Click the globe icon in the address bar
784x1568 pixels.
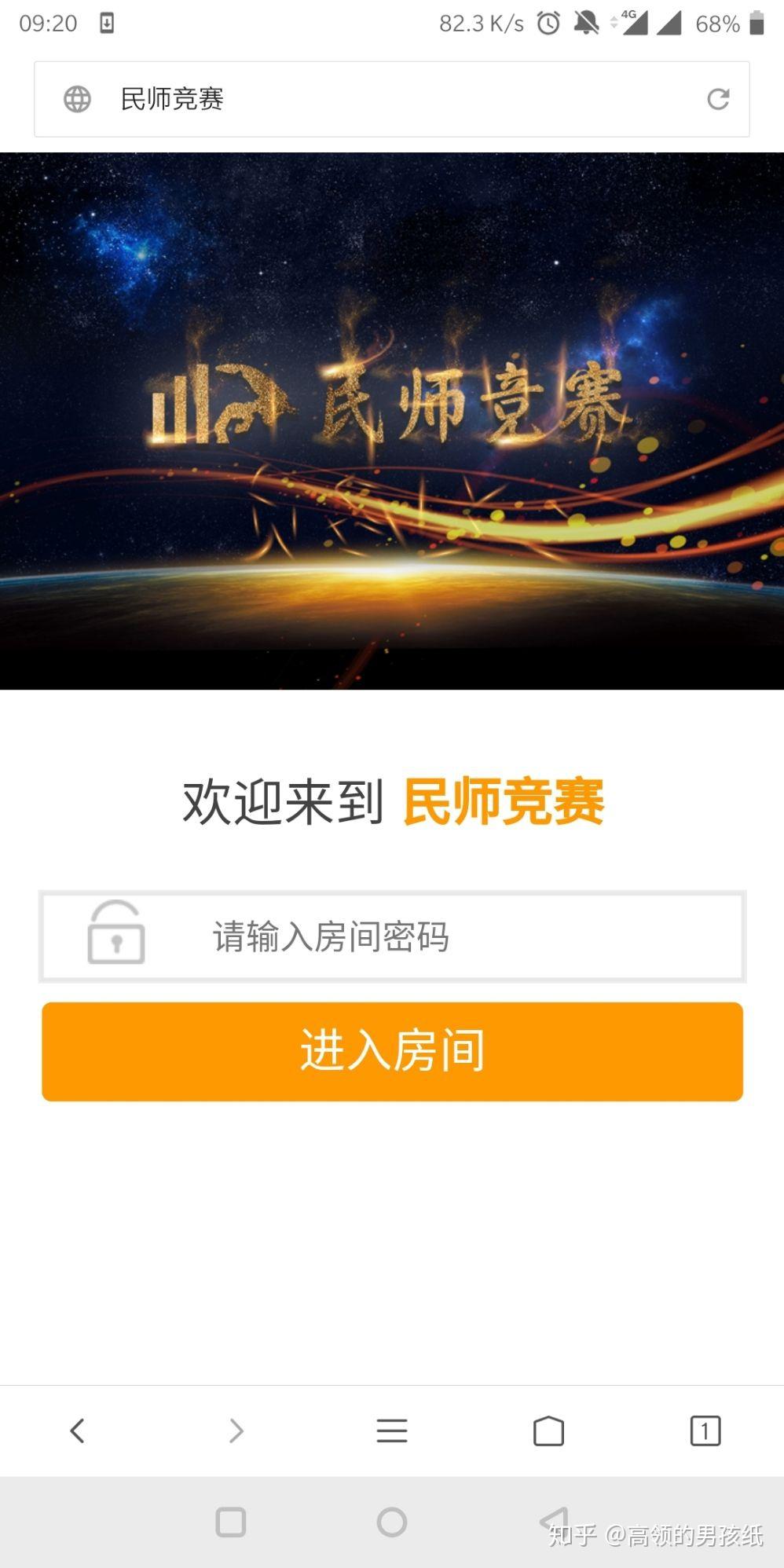point(76,99)
